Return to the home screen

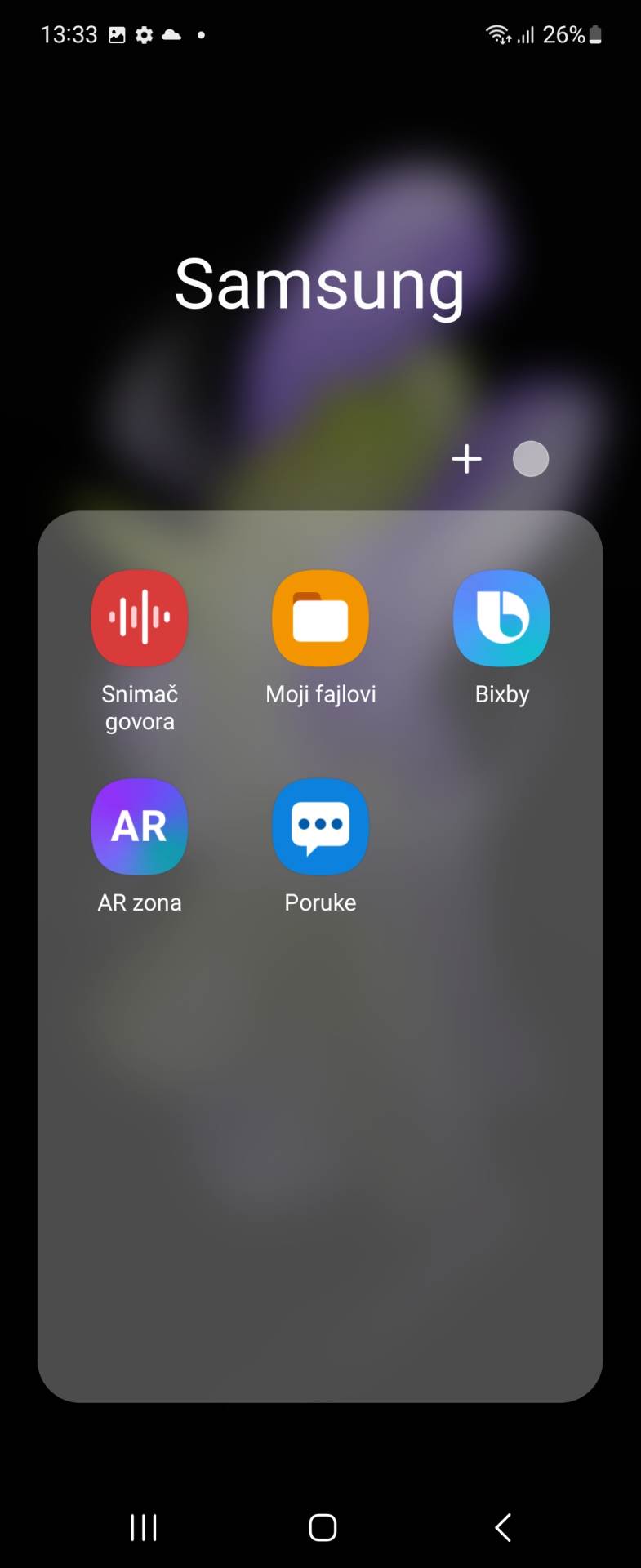[323, 1527]
